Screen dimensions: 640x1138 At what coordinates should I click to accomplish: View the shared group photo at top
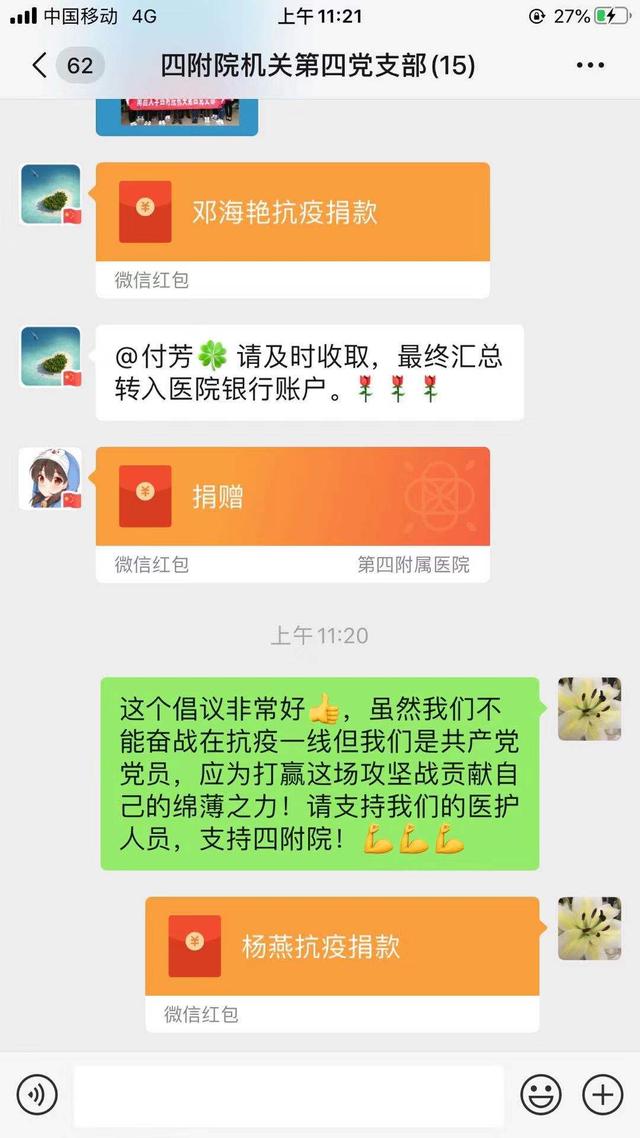[176, 116]
